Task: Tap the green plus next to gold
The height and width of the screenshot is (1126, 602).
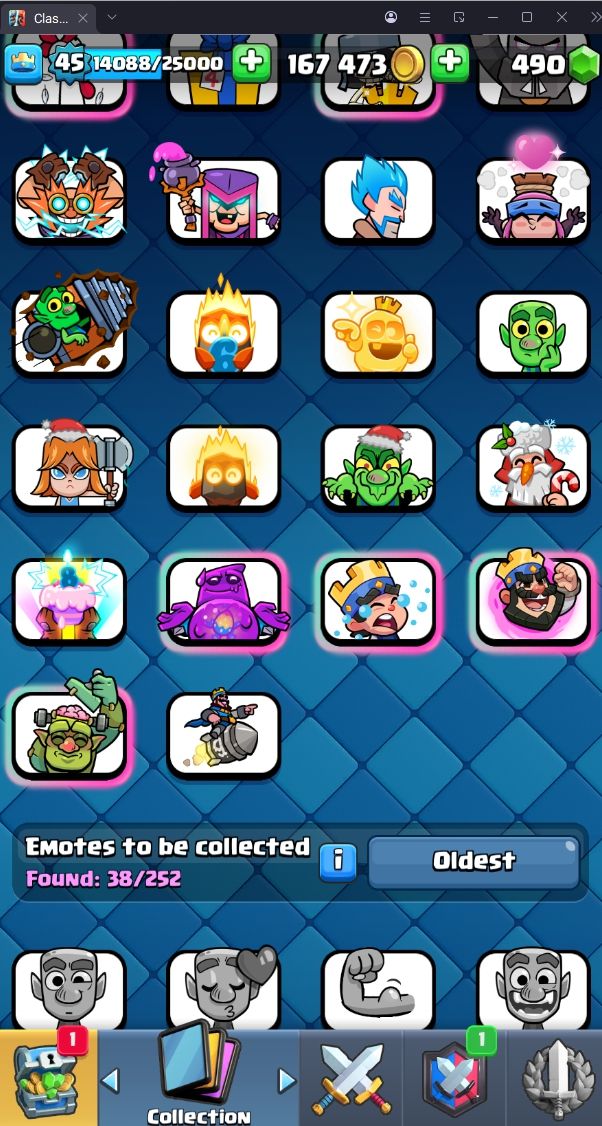Action: pyautogui.click(x=451, y=63)
